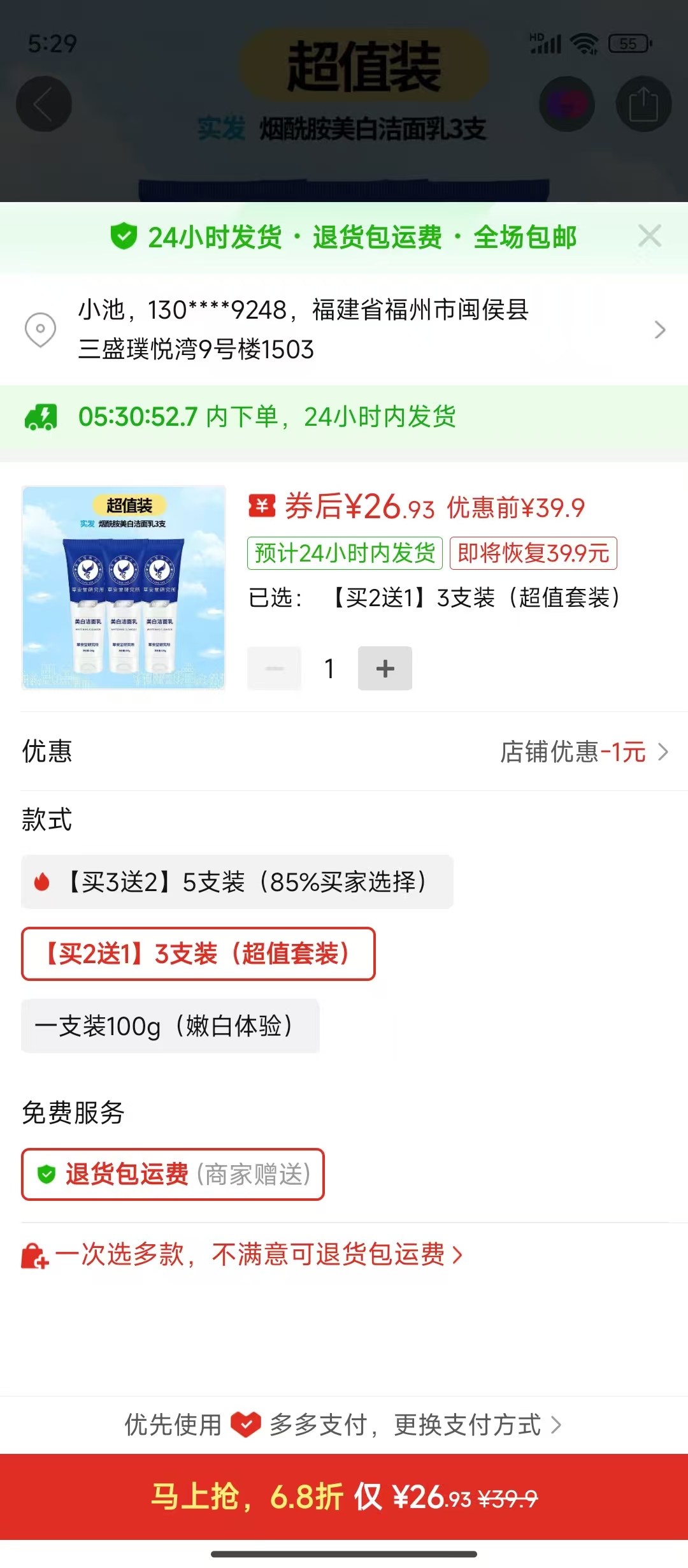Viewport: 688px width, 1568px height.
Task: Share this product via the share icon
Action: click(x=643, y=104)
